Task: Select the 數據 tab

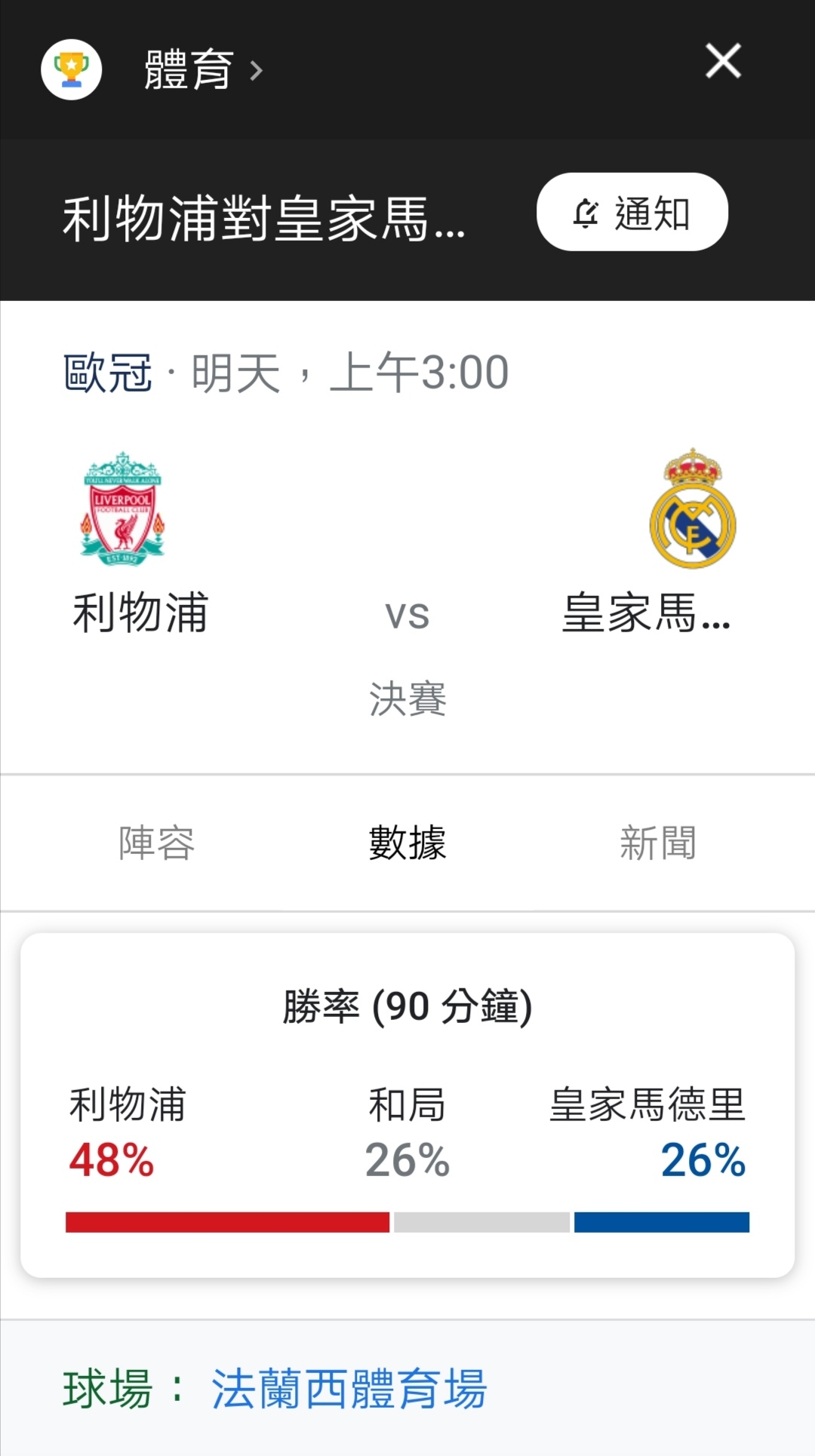Action: [407, 843]
